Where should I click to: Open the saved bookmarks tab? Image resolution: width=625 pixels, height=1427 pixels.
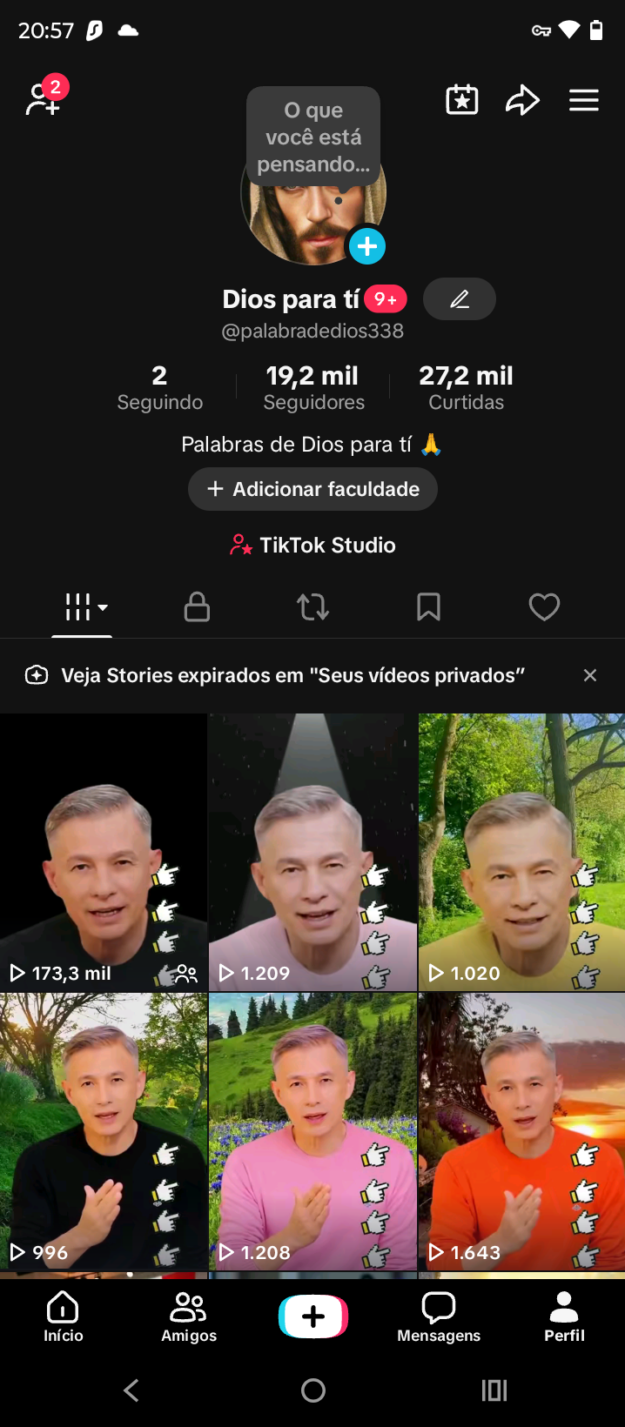click(x=428, y=607)
